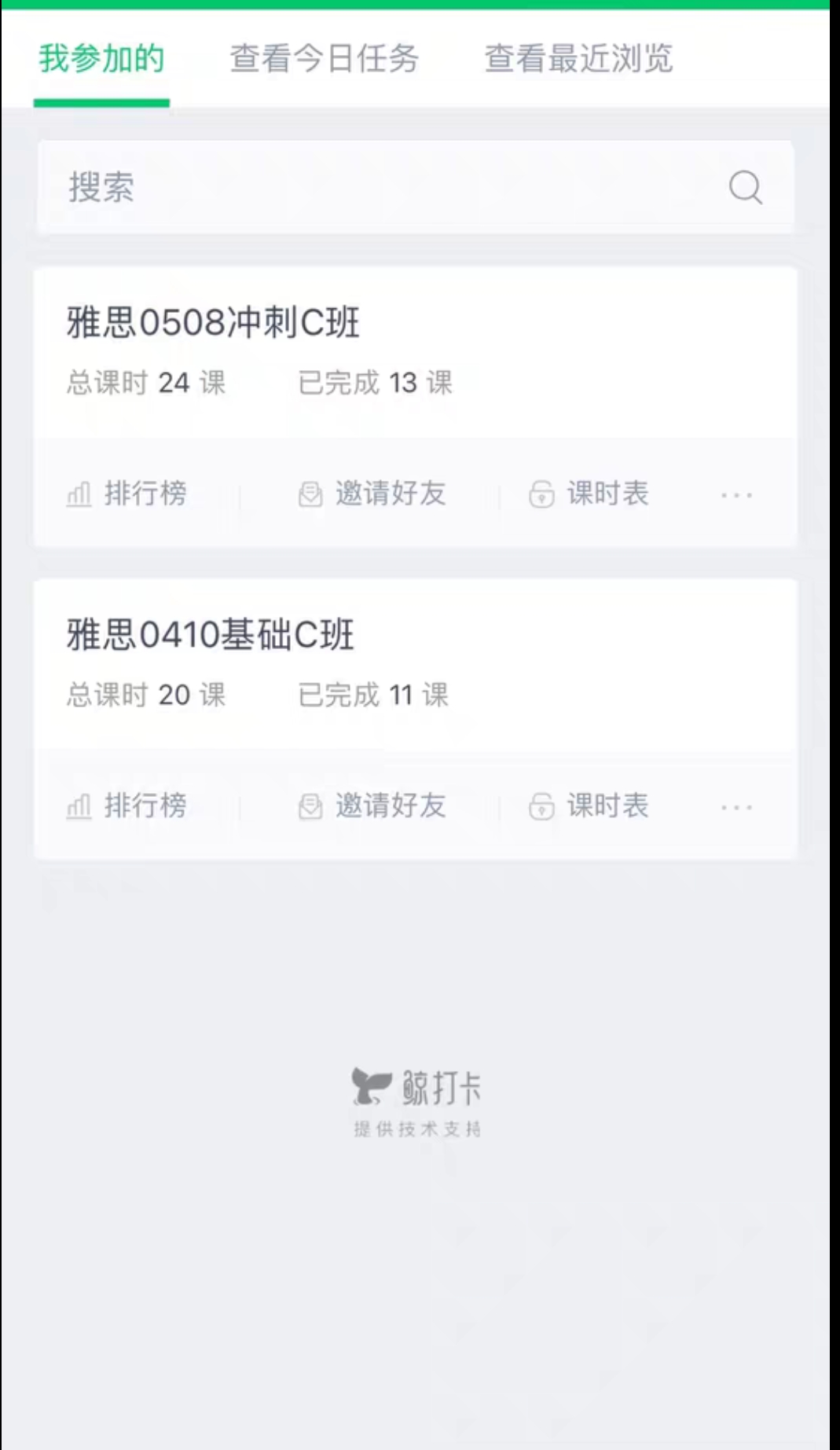840x1450 pixels.
Task: Tap the magnifier search icon
Action: [745, 187]
